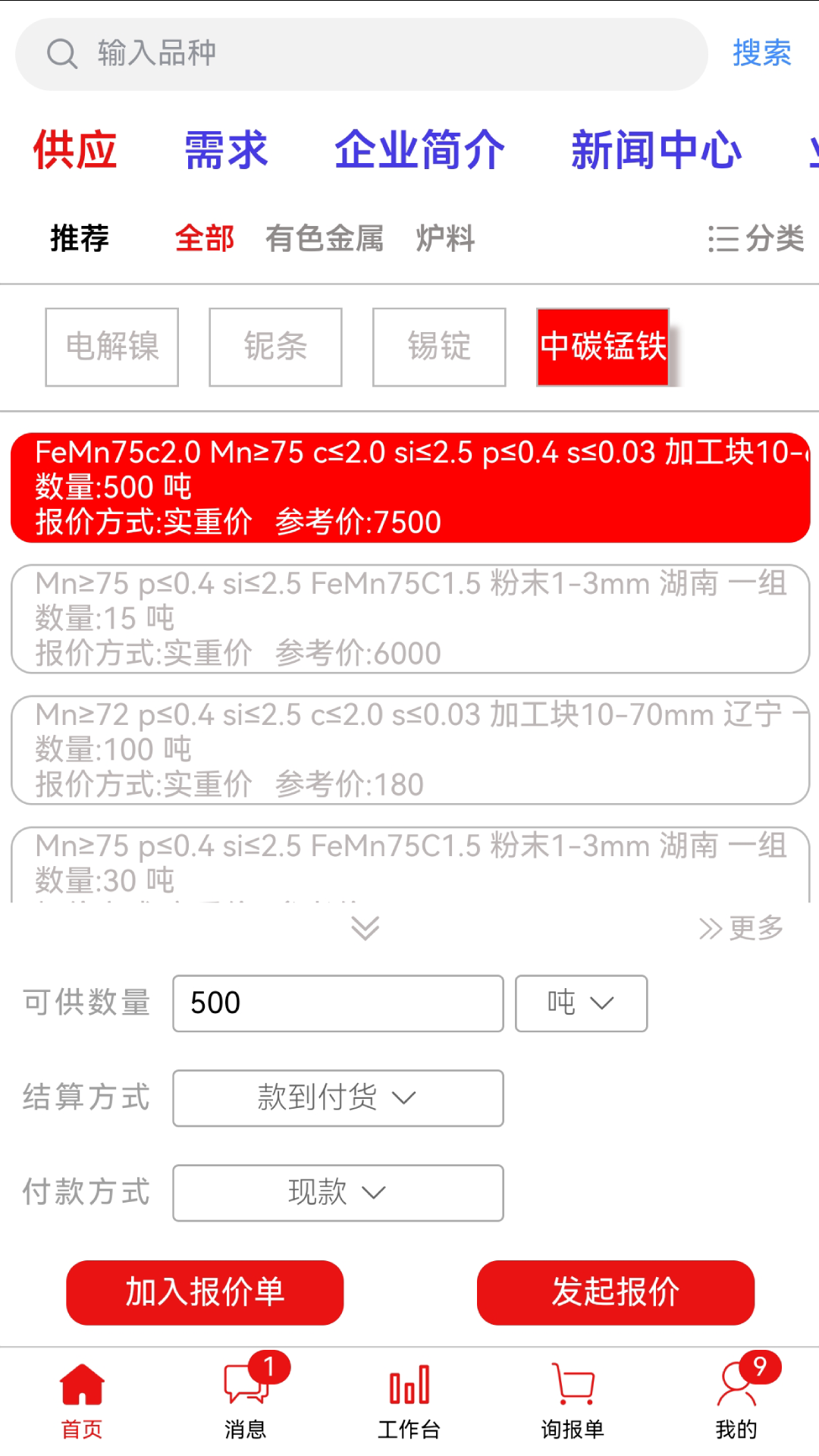Select the 锡锭 product tag
The height and width of the screenshot is (1456, 819).
tap(438, 347)
